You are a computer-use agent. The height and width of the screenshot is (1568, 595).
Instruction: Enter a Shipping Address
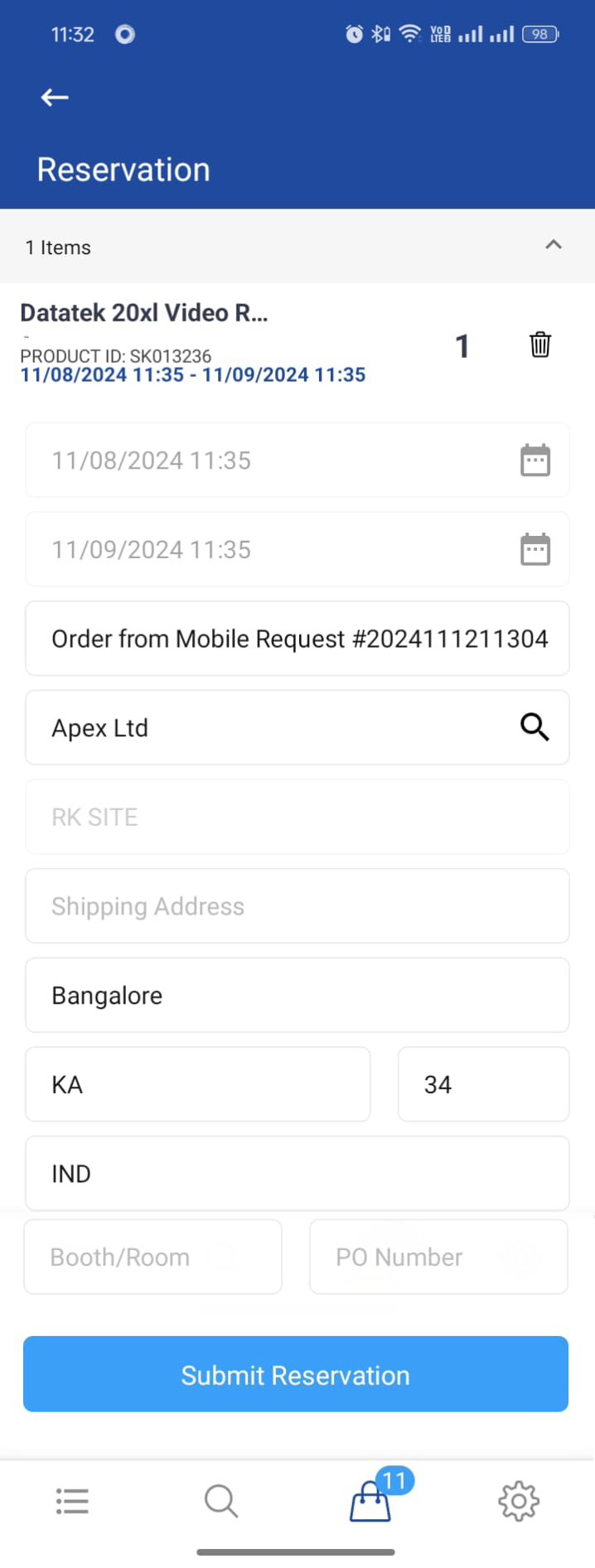(x=297, y=906)
